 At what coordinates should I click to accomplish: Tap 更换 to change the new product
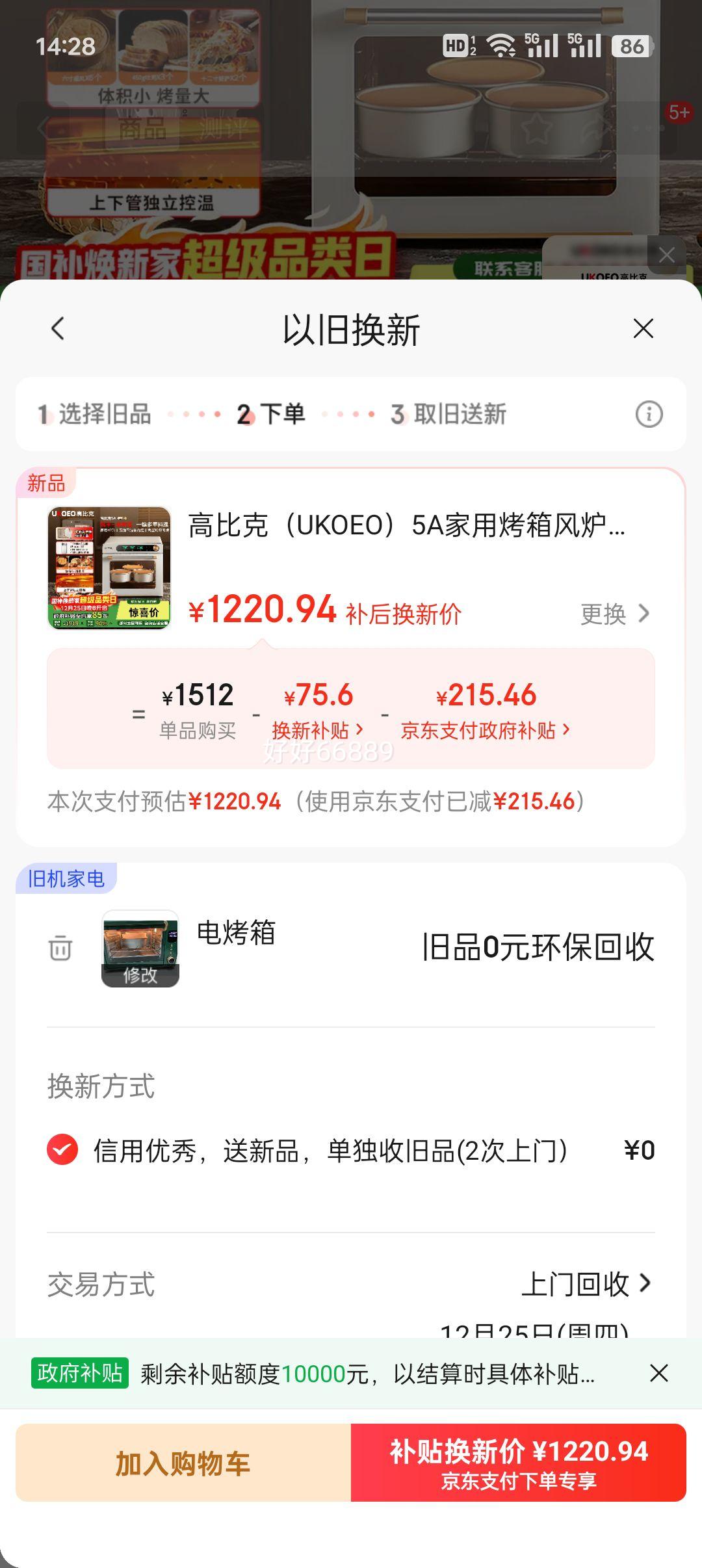click(614, 614)
